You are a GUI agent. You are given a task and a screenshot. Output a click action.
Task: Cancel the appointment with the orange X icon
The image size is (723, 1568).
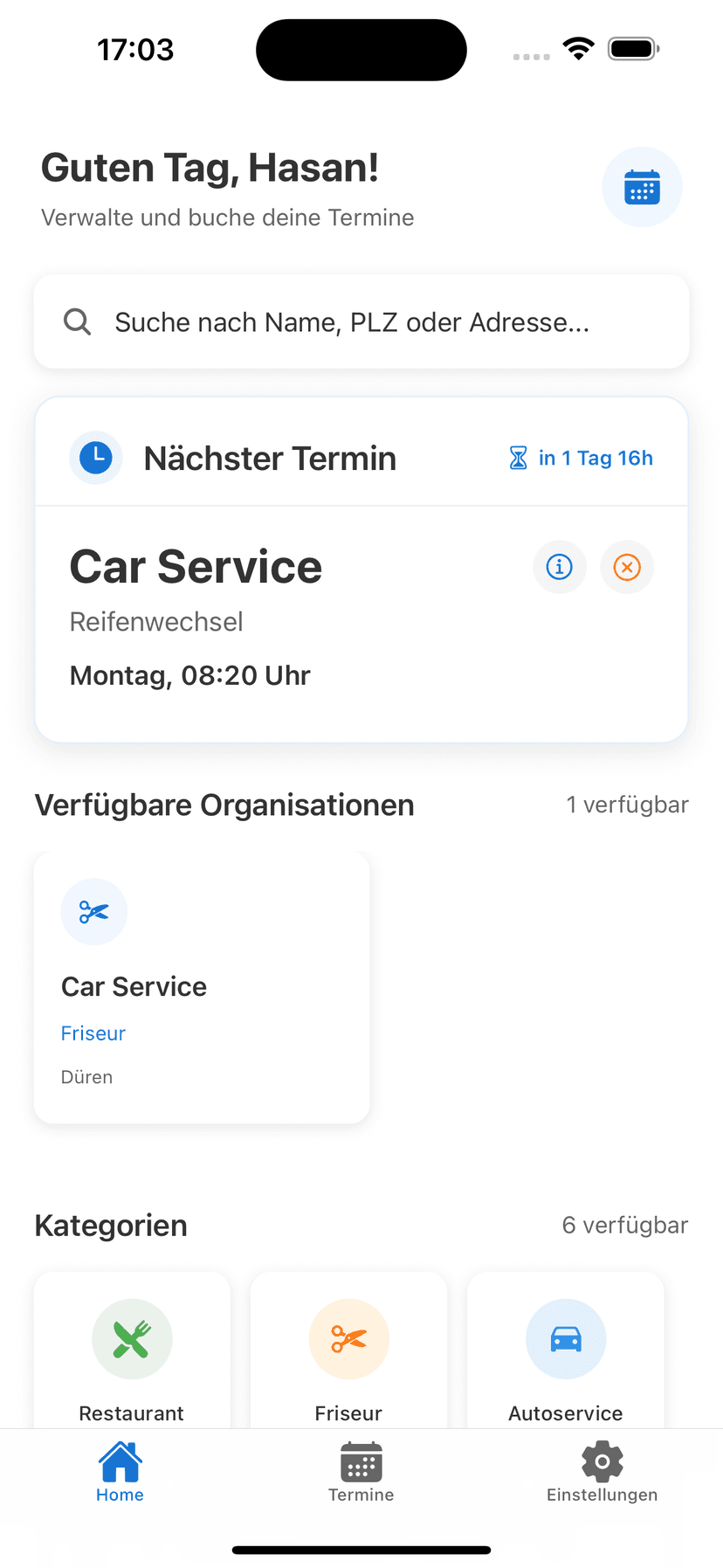coord(627,567)
